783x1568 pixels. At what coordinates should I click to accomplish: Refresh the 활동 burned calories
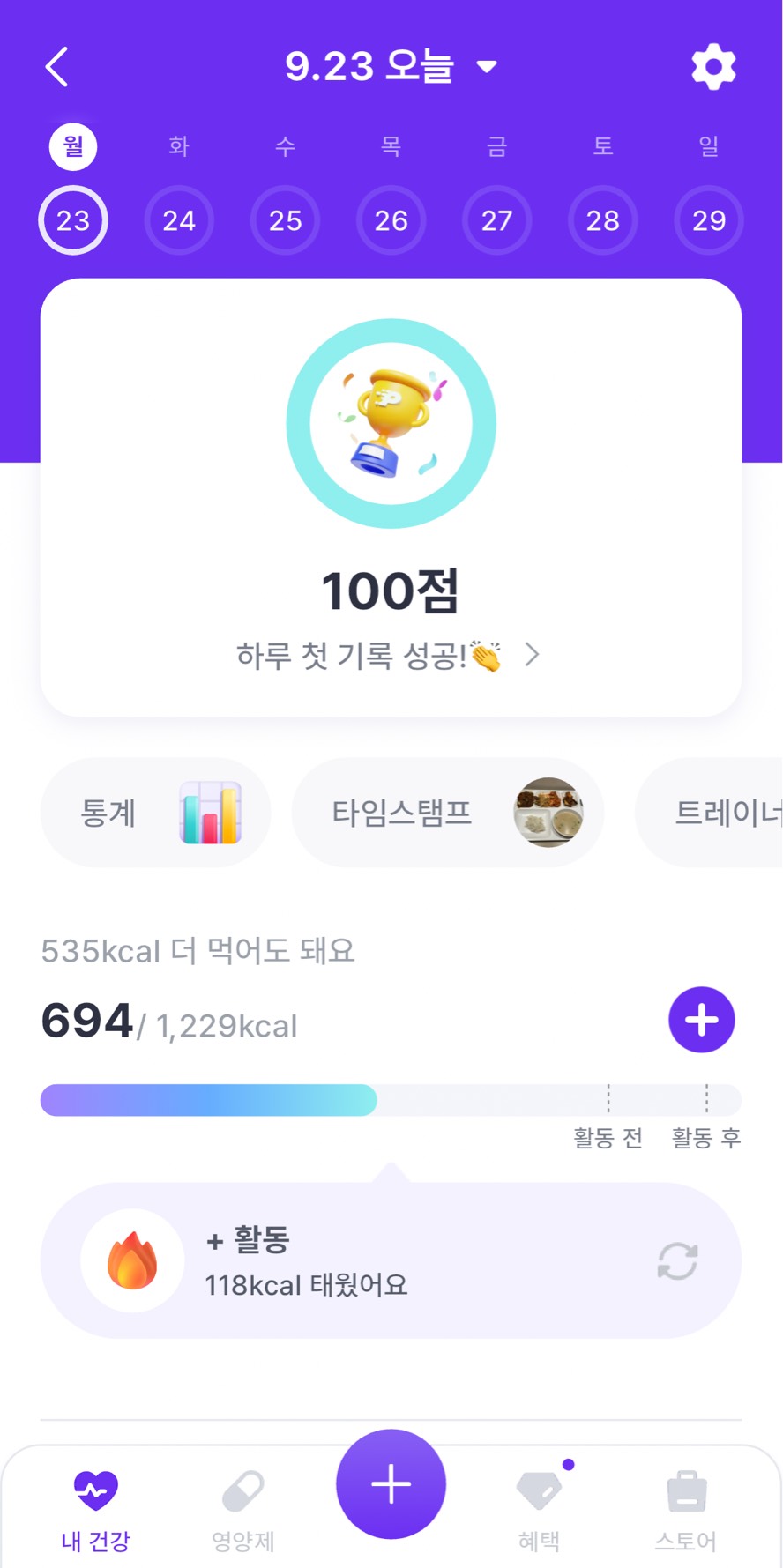pyautogui.click(x=677, y=1261)
